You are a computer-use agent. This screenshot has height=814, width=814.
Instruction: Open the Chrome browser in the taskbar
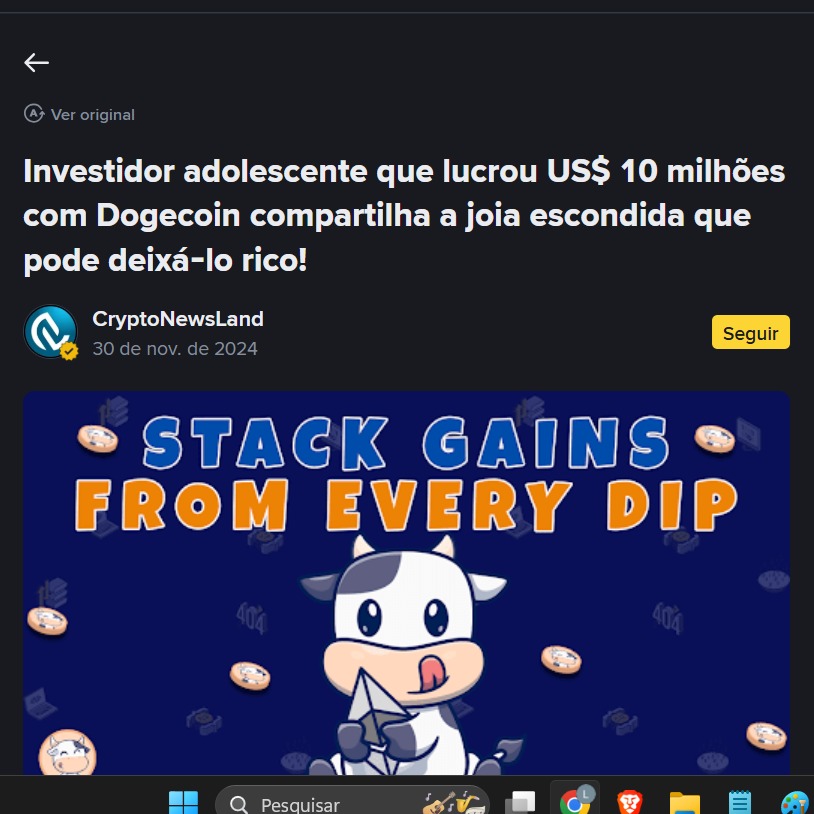click(x=574, y=801)
